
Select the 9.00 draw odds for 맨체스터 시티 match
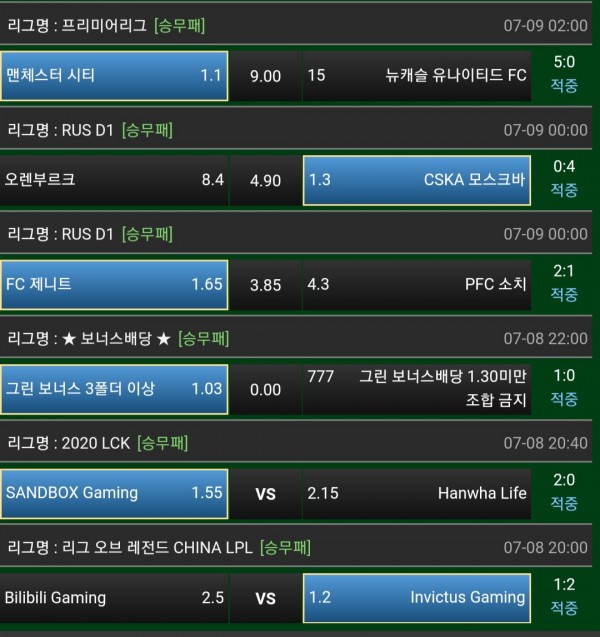pos(265,76)
